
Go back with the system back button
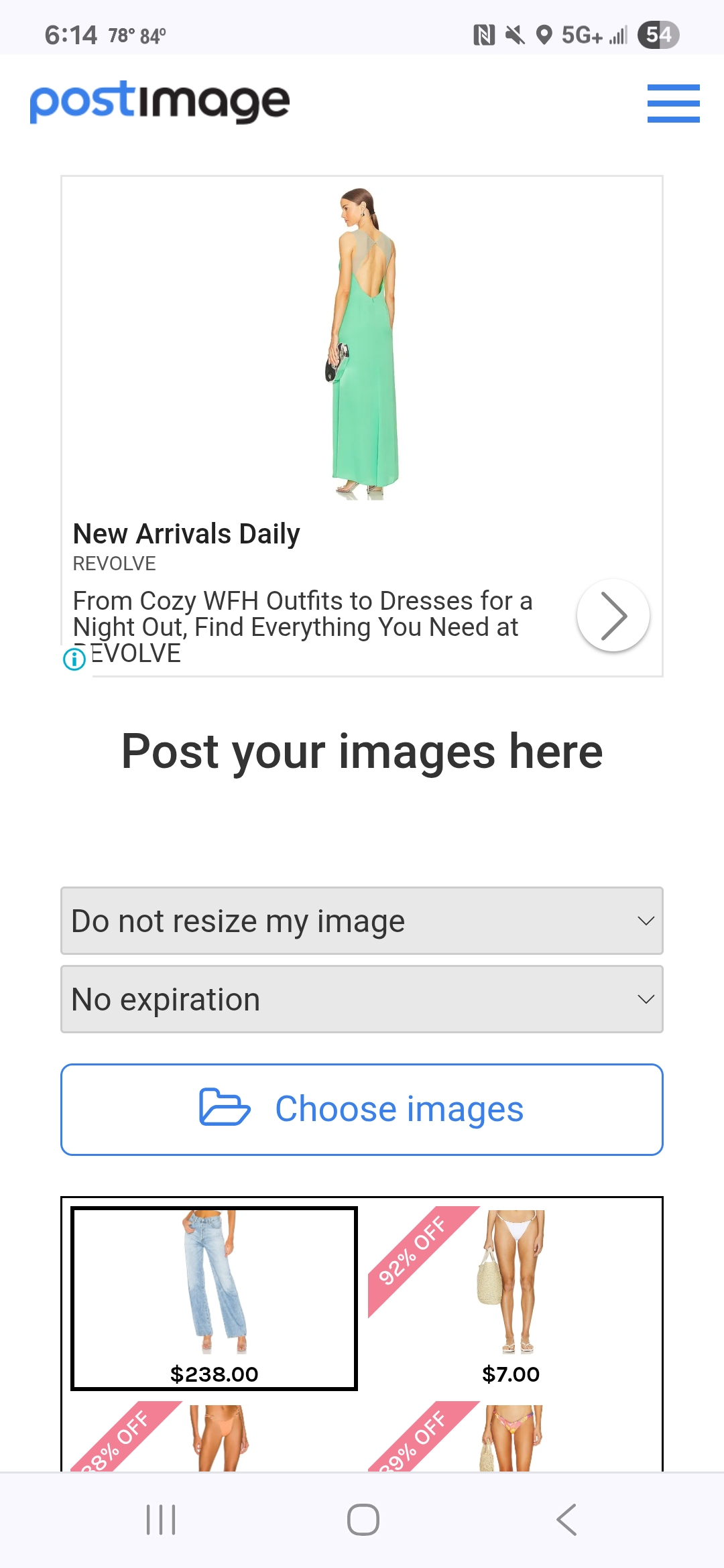[x=566, y=1520]
